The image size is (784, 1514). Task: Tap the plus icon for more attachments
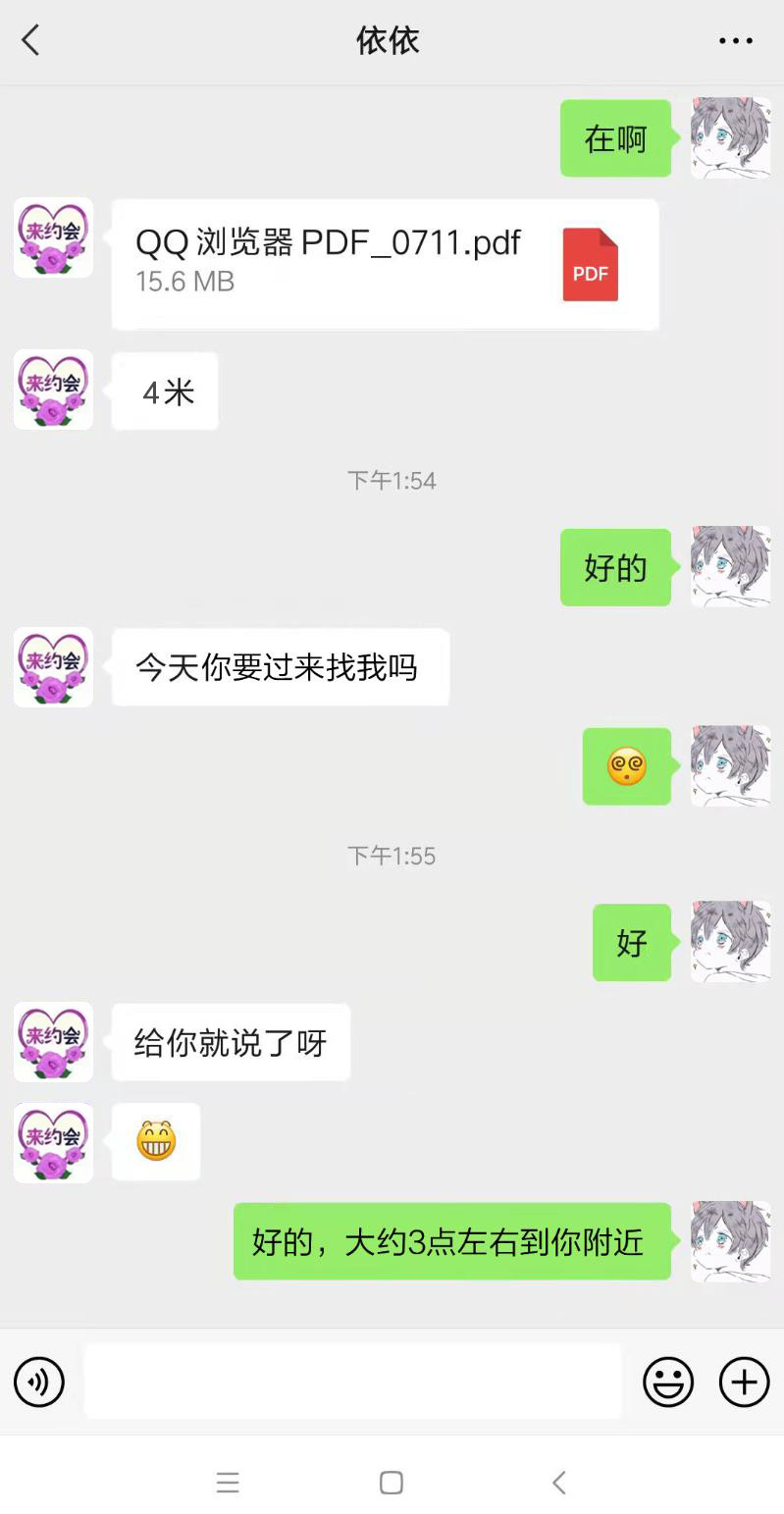[743, 1382]
